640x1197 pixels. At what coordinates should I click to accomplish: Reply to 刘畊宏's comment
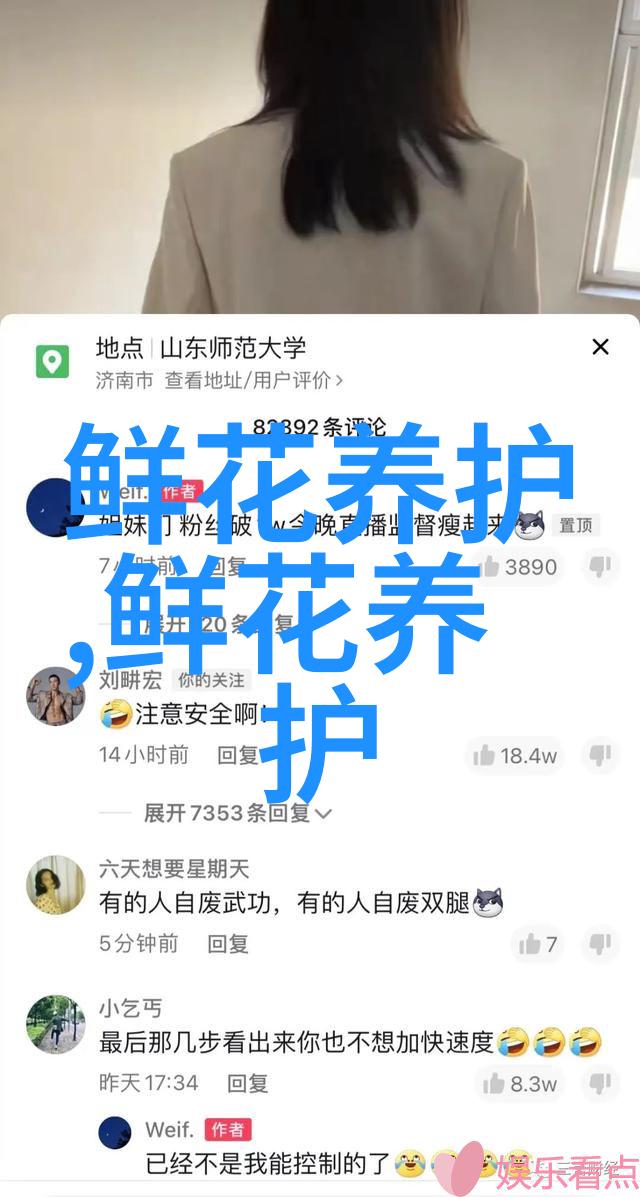pyautogui.click(x=238, y=754)
